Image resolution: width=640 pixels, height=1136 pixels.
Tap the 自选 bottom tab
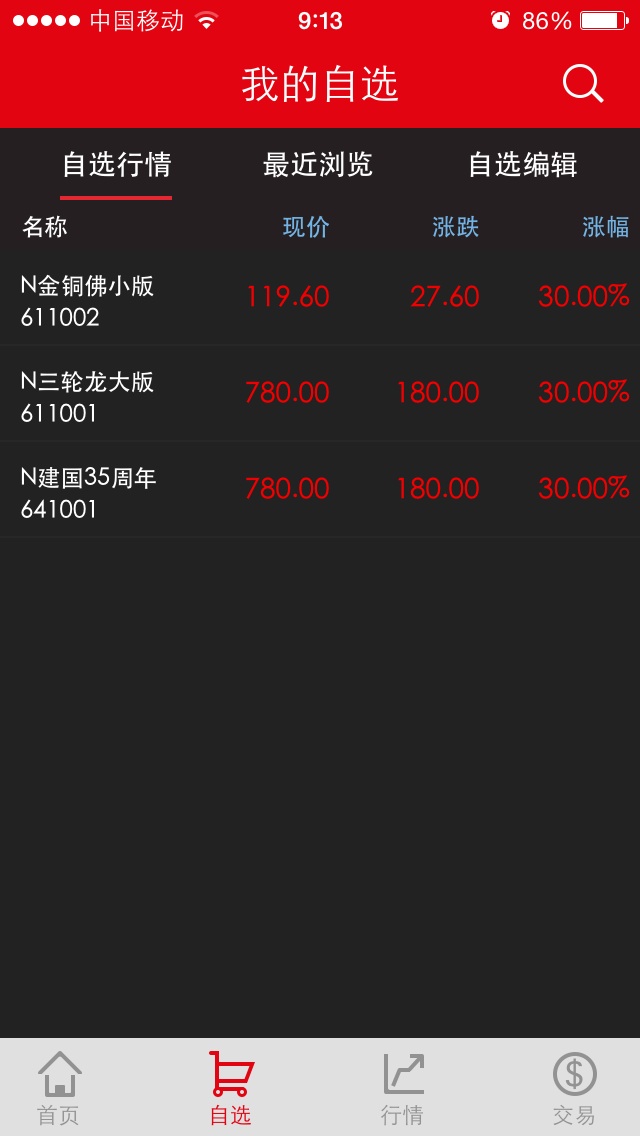point(230,1088)
